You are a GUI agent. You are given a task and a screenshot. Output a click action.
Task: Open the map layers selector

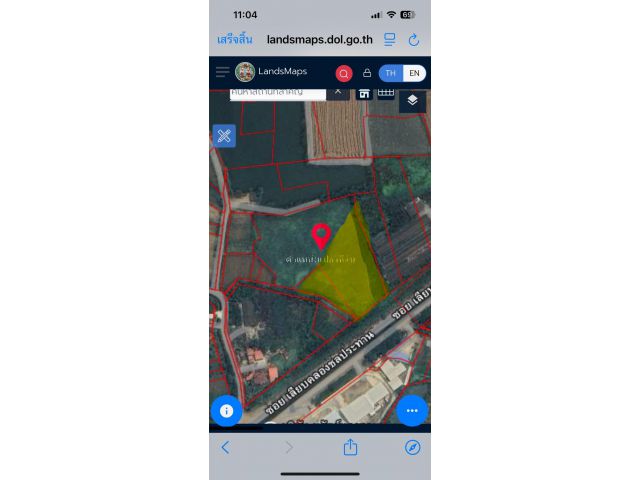412,101
